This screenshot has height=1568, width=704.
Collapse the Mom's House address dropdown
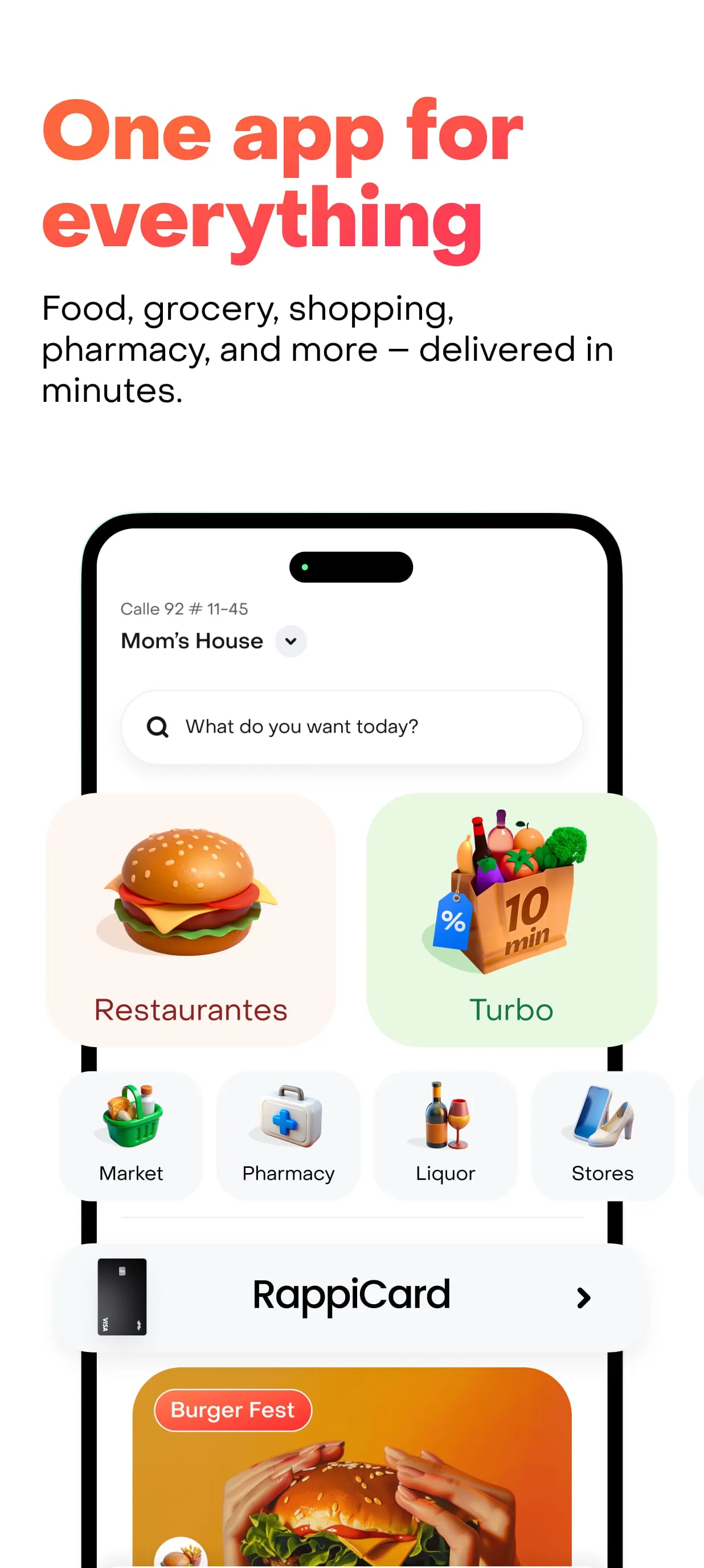(290, 641)
